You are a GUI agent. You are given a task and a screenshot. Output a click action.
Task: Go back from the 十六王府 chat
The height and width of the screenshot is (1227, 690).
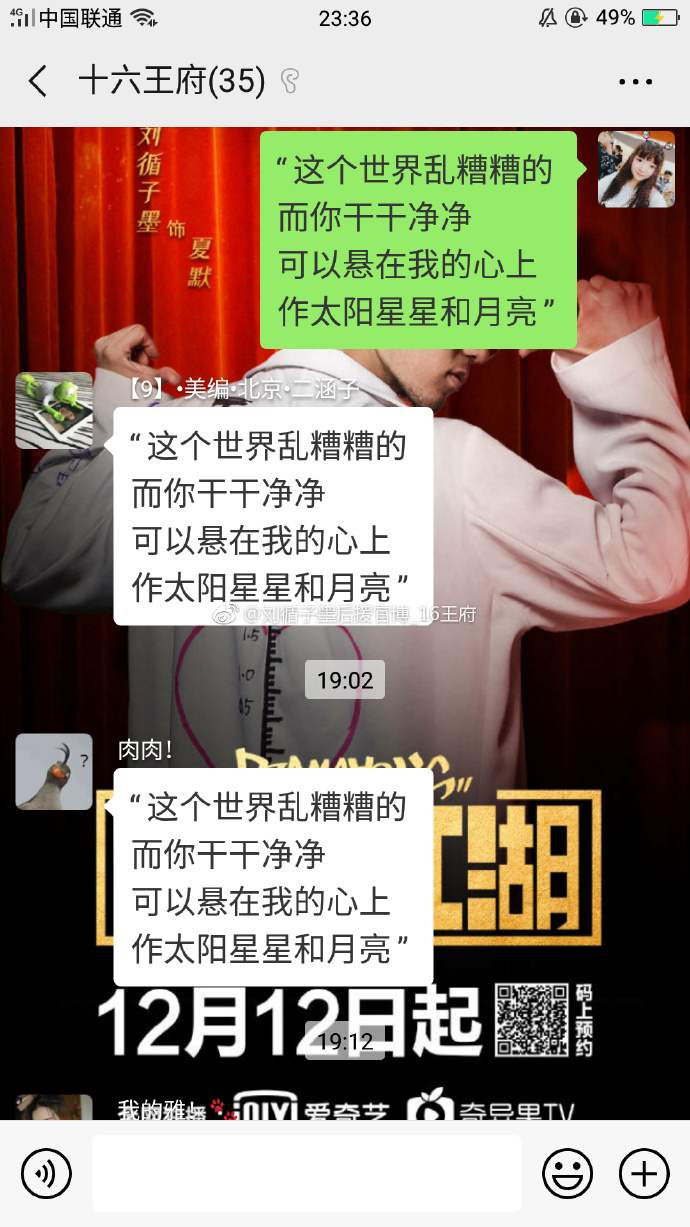[38, 81]
